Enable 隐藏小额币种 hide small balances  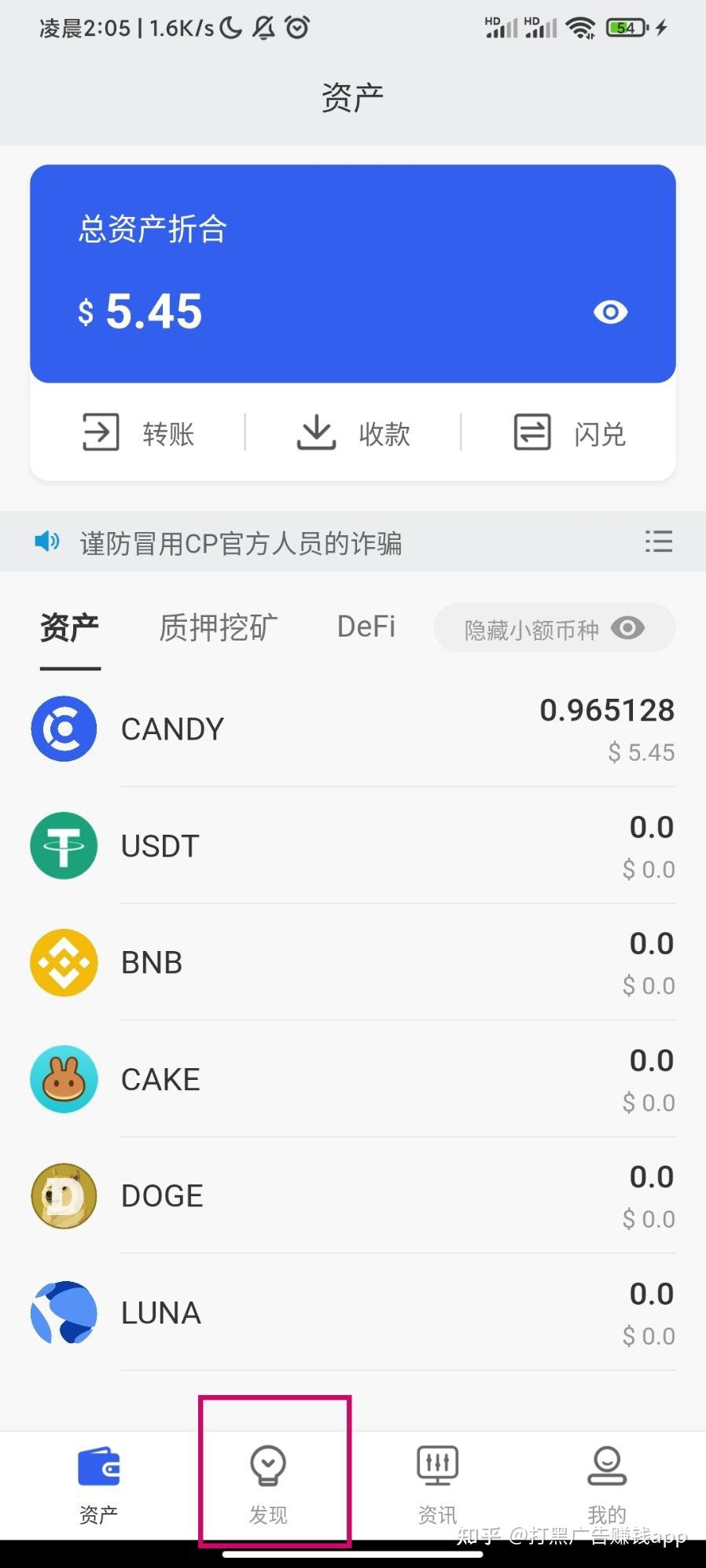tap(553, 628)
